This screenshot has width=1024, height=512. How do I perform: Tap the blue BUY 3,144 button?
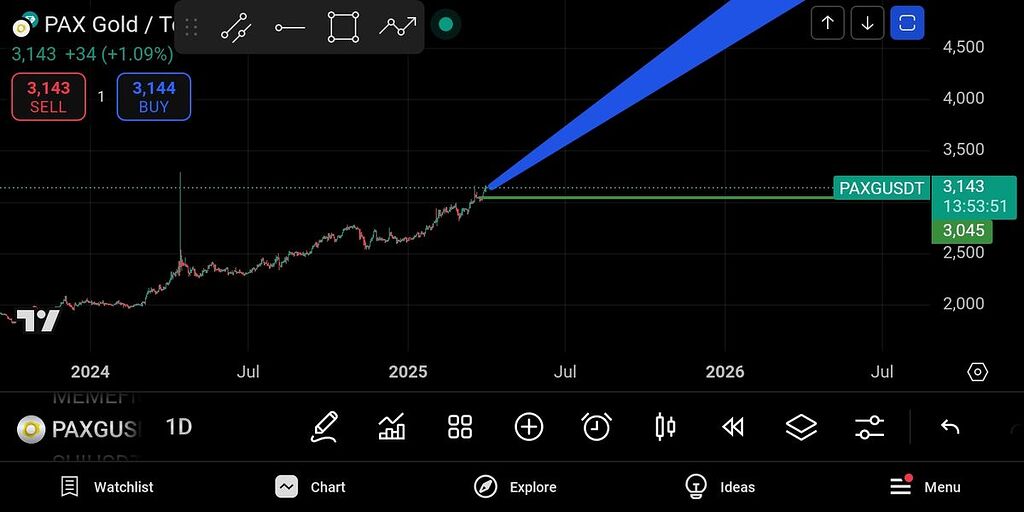pyautogui.click(x=153, y=97)
